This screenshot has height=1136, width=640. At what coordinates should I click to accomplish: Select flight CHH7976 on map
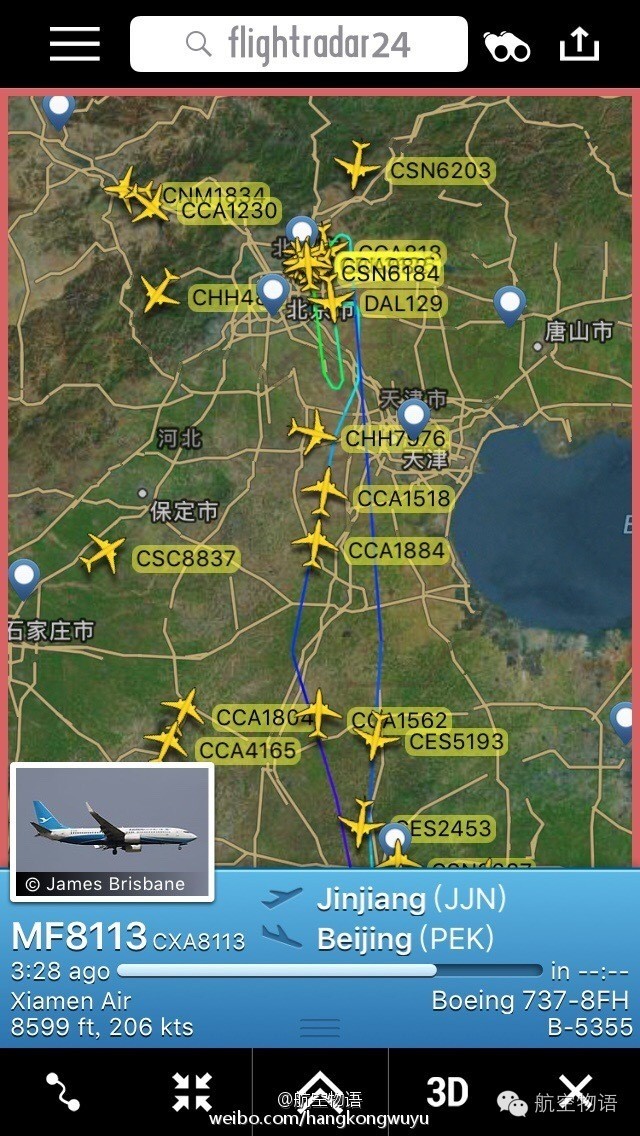312,433
